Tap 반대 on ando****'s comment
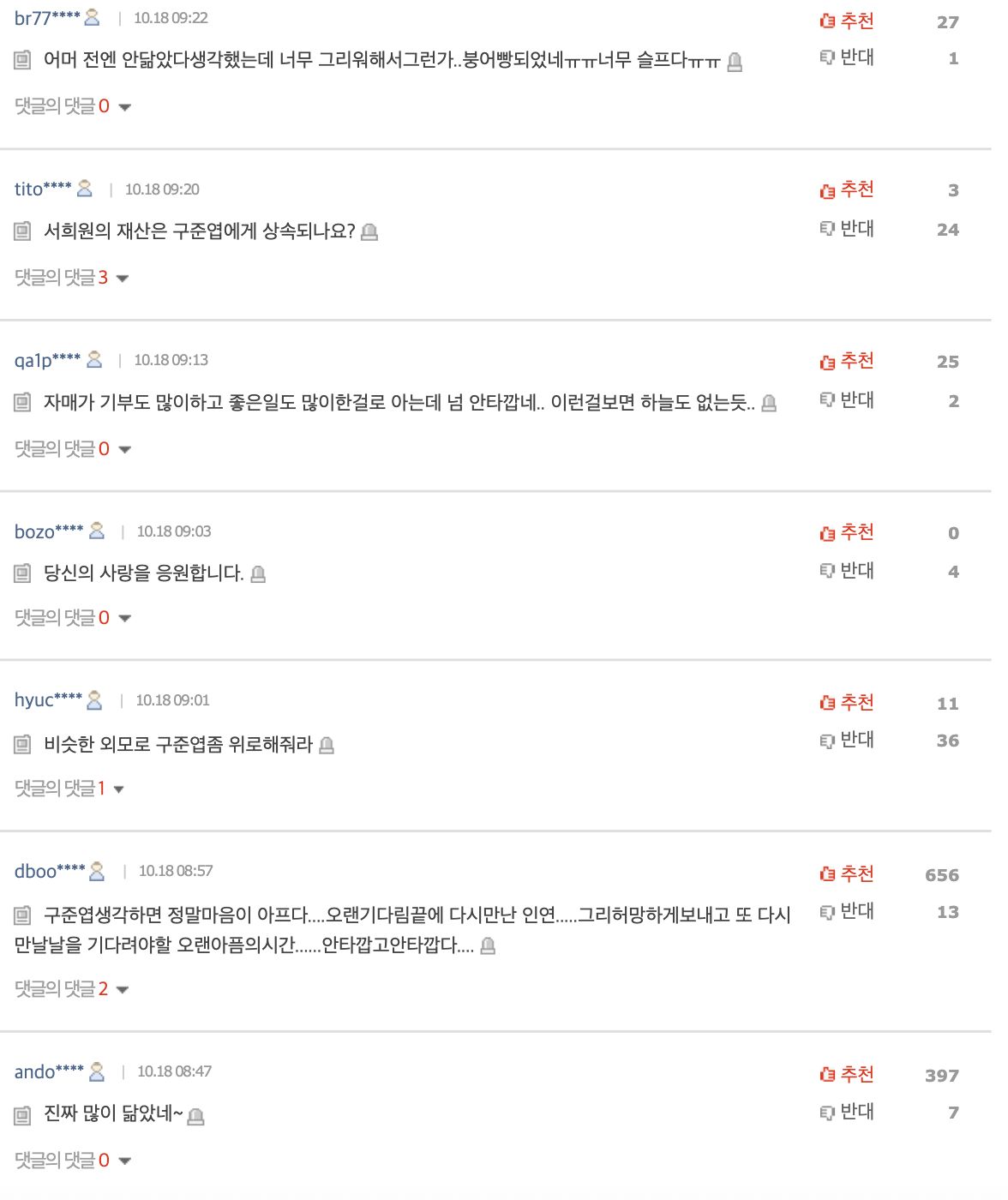Screen dimensions: 1008x1200 846,1112
